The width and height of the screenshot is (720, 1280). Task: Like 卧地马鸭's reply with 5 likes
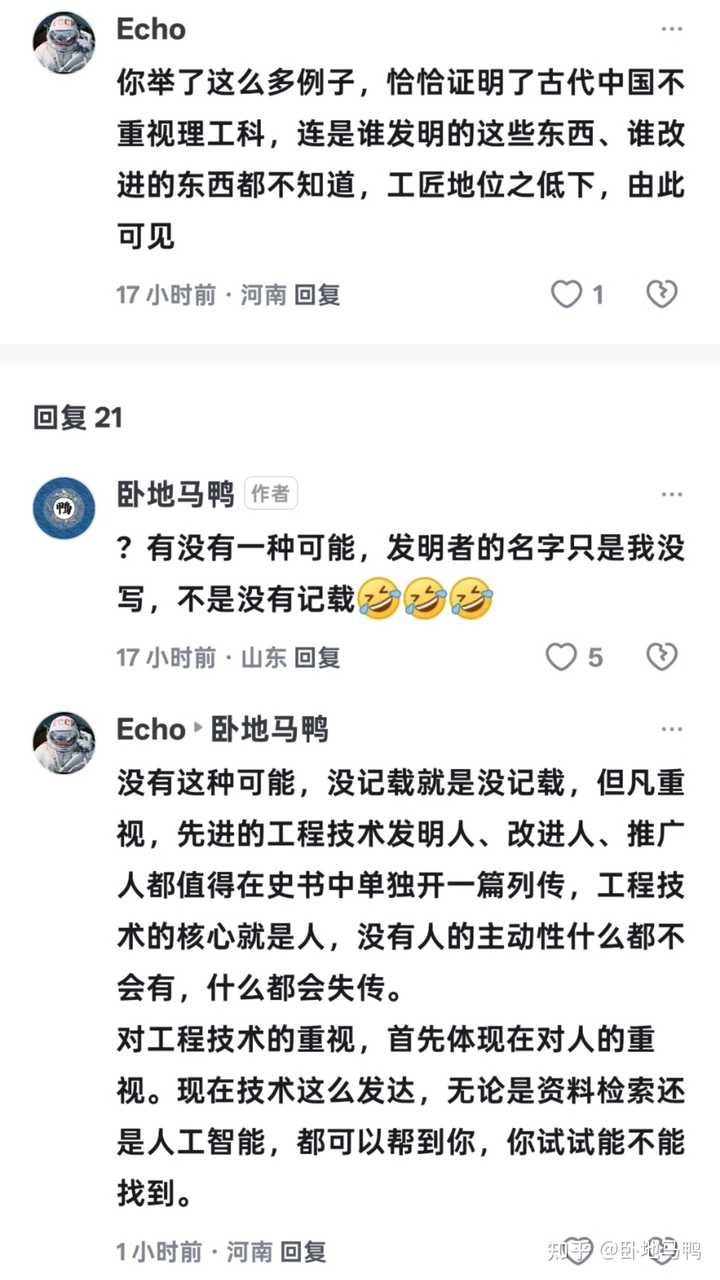point(562,657)
